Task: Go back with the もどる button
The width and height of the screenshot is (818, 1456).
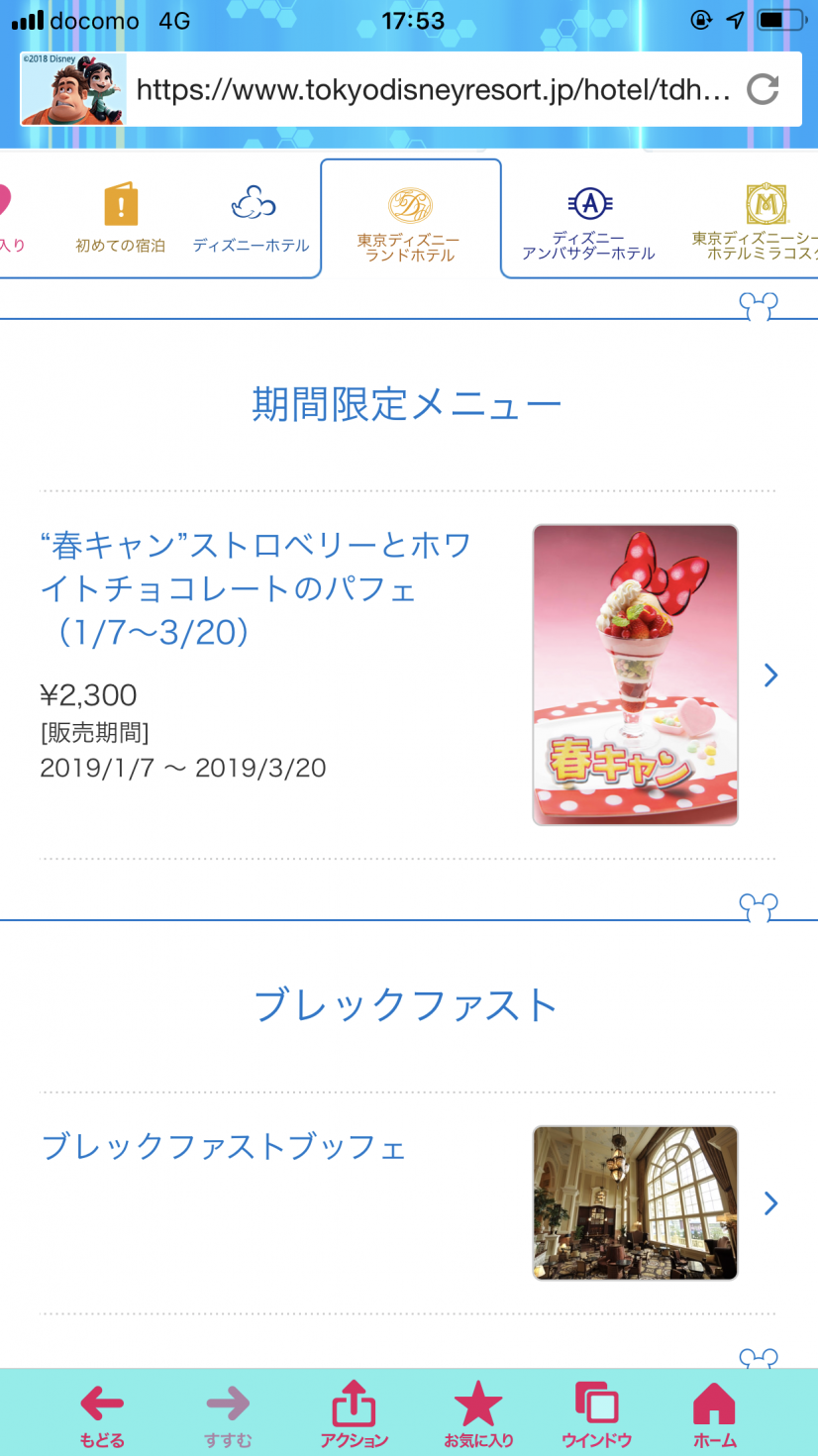Action: pos(102,1413)
